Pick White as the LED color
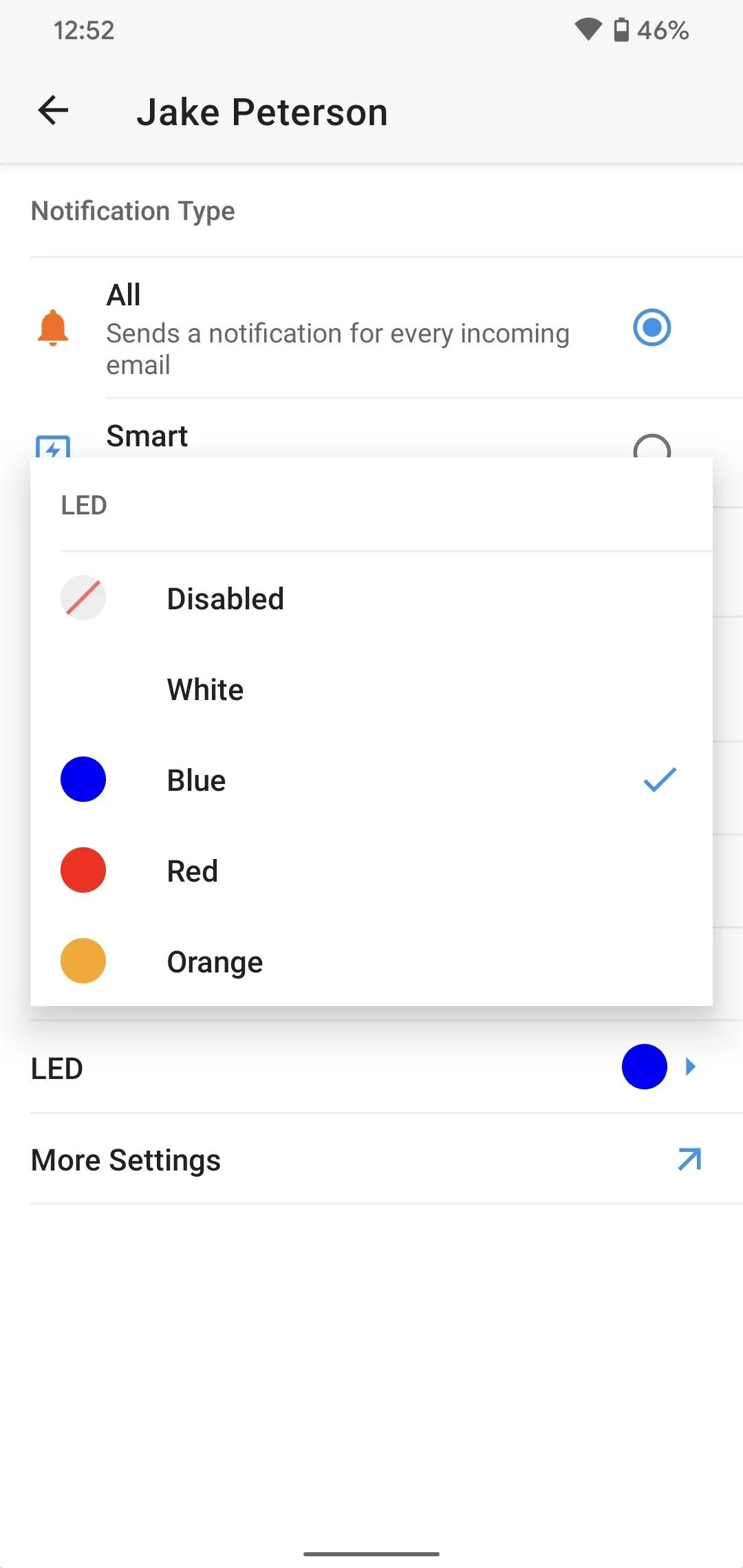The height and width of the screenshot is (1568, 743). (371, 689)
